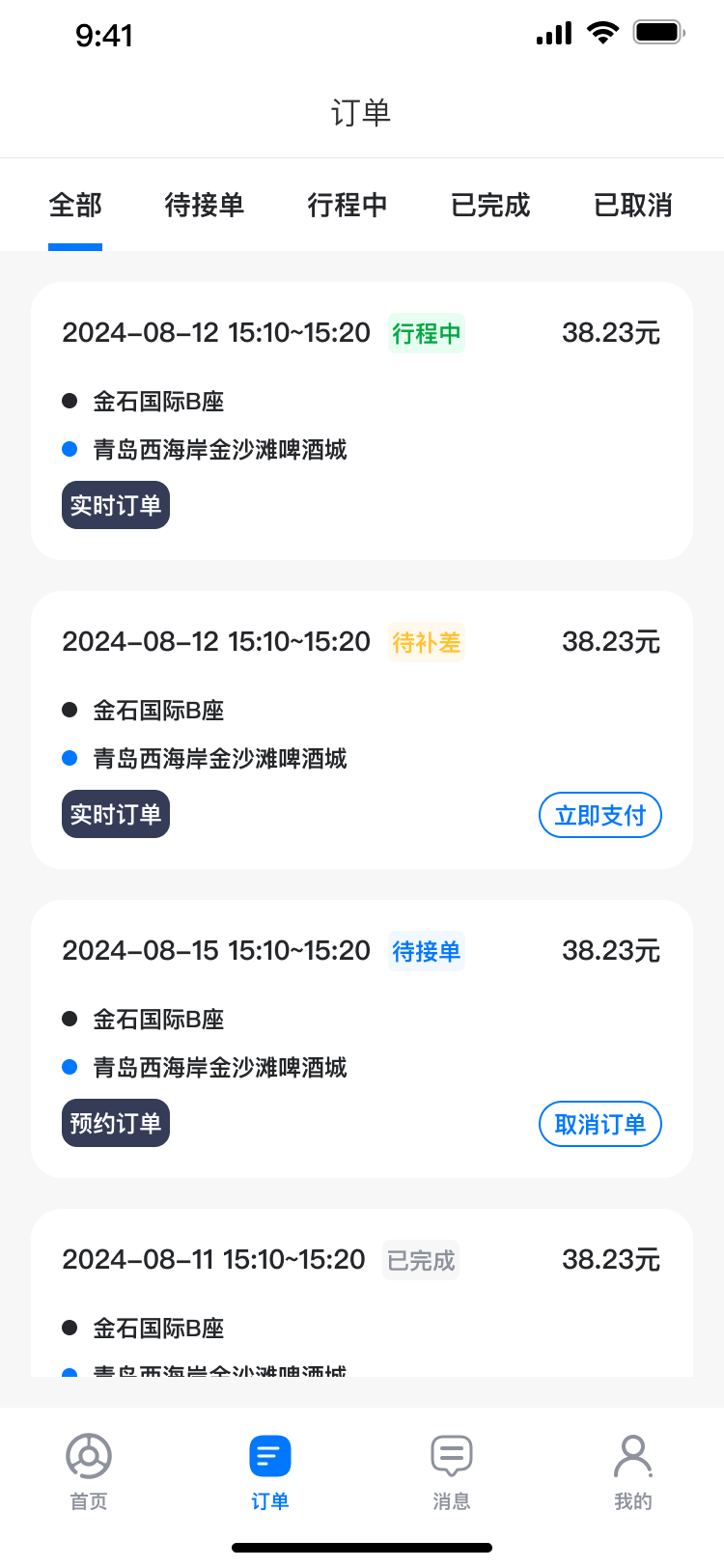Open the 待补差 order card
The height and width of the screenshot is (1568, 724).
362,730
